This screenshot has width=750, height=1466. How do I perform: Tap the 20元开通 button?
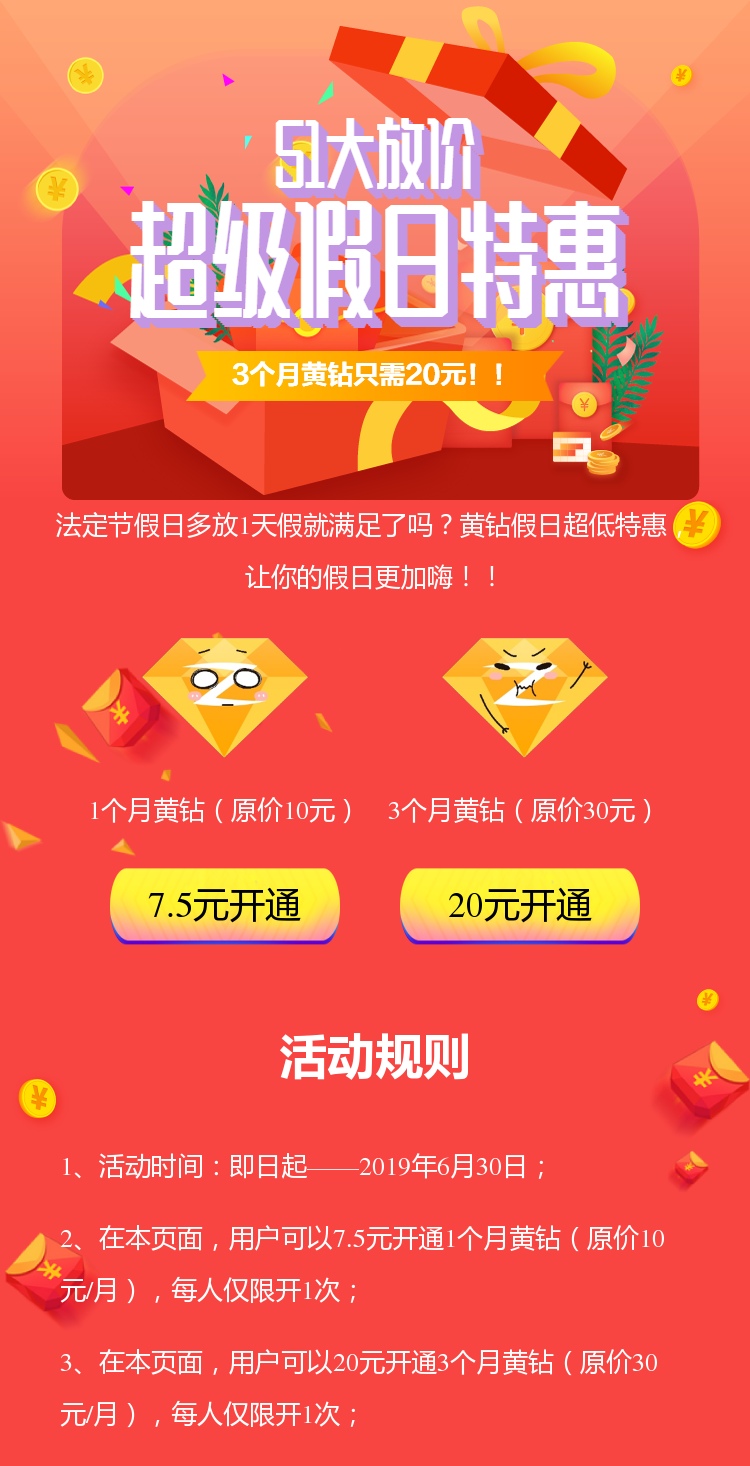point(520,905)
